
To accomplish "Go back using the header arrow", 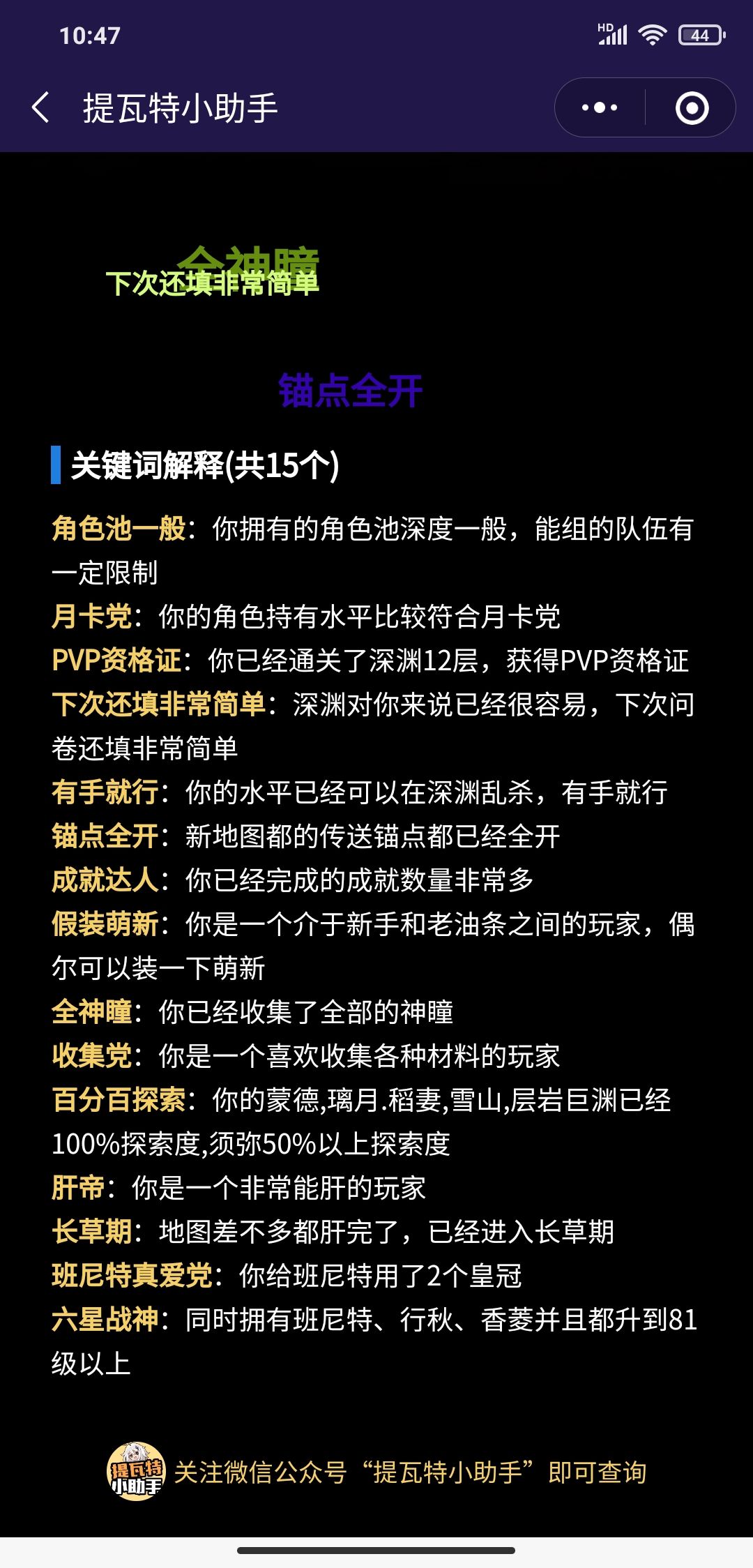I will pos(40,108).
